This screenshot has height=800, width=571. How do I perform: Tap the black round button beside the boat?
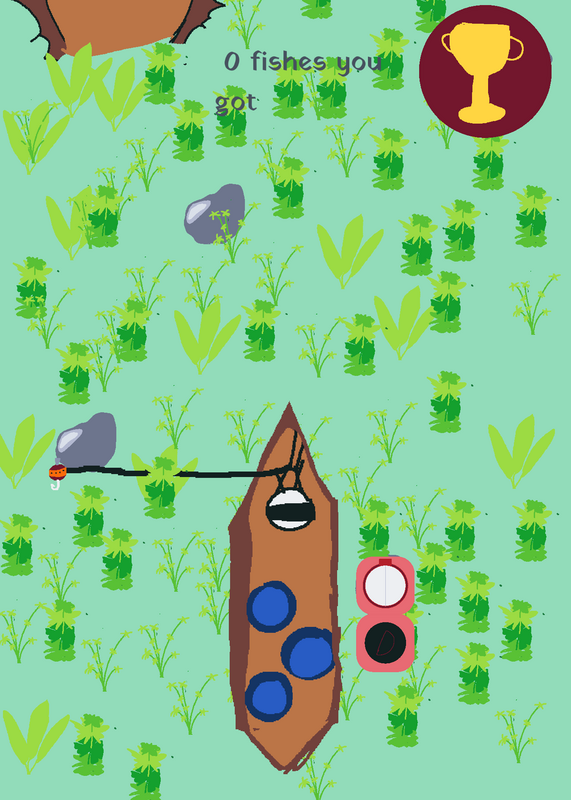click(385, 643)
